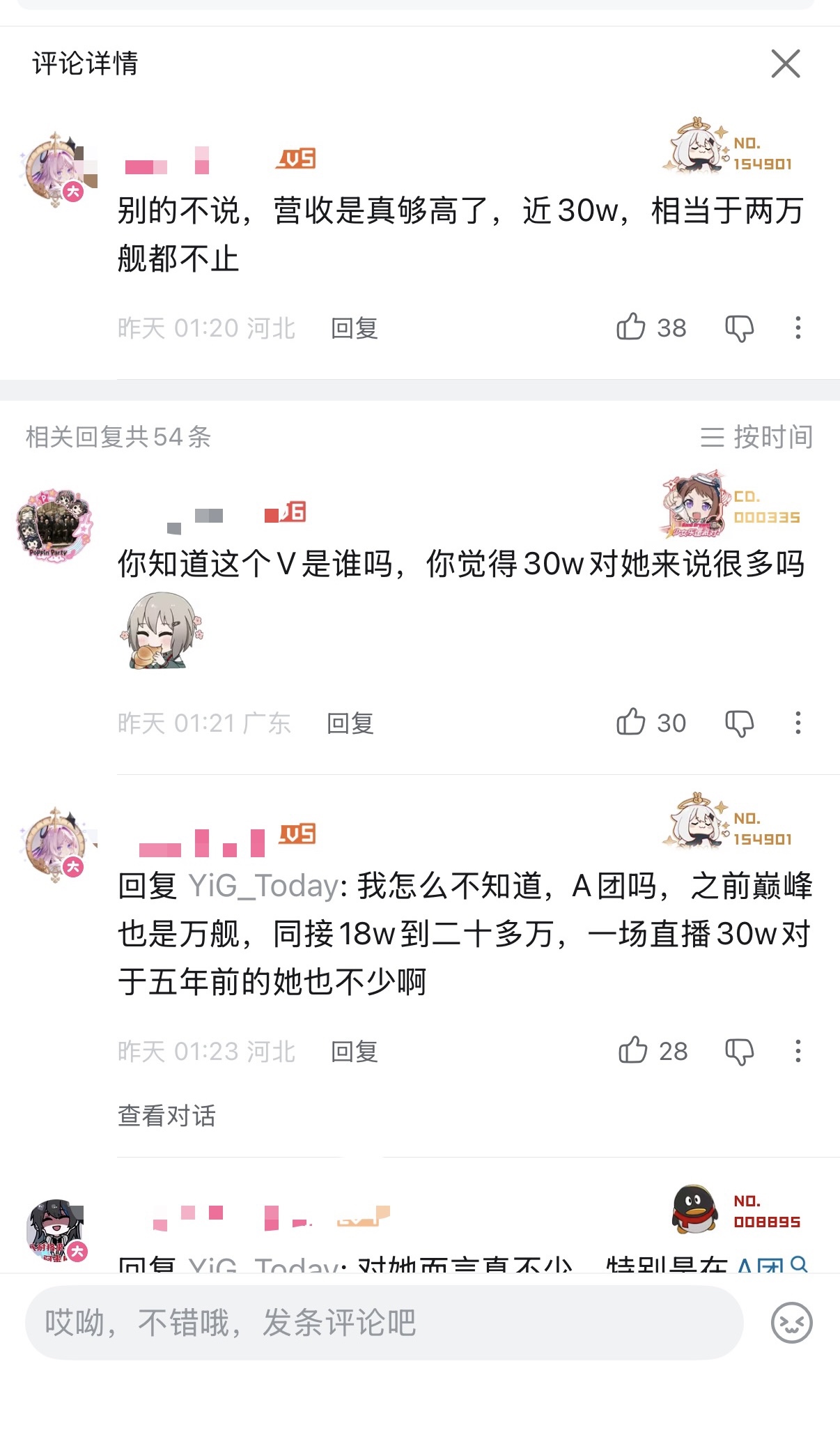Tap the comment input box

[x=384, y=1323]
